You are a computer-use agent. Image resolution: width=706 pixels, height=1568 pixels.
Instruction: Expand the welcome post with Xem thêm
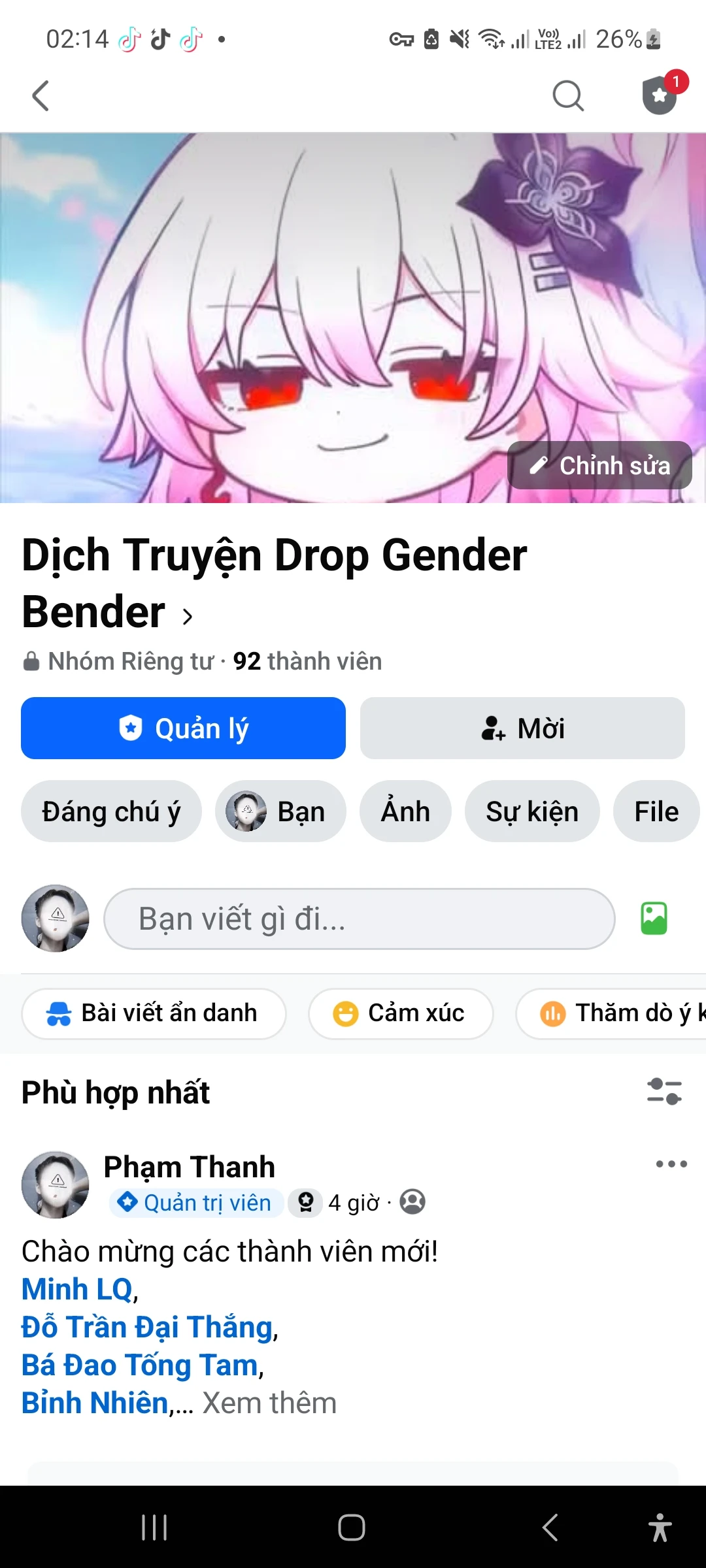267,1402
